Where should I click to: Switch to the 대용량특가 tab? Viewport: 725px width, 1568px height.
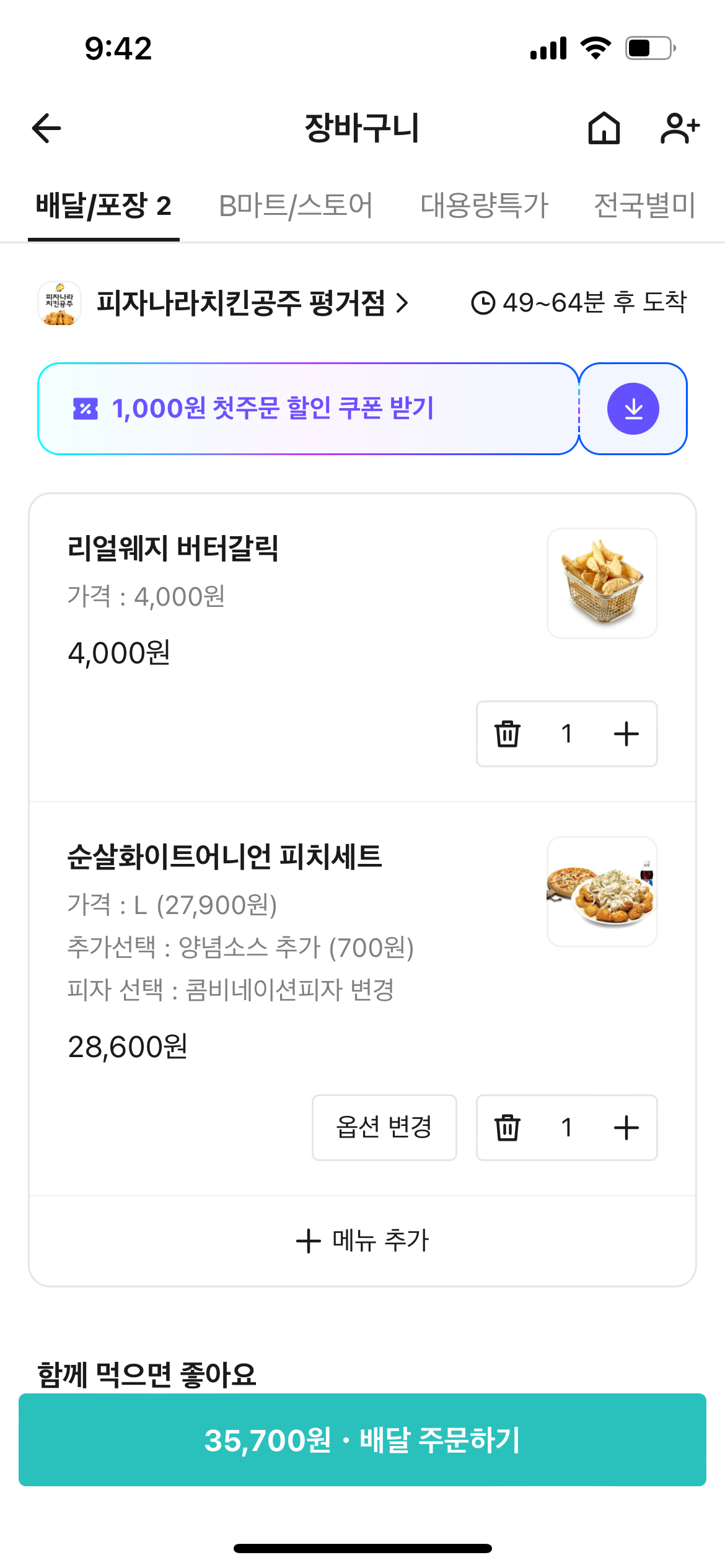pyautogui.click(x=484, y=206)
